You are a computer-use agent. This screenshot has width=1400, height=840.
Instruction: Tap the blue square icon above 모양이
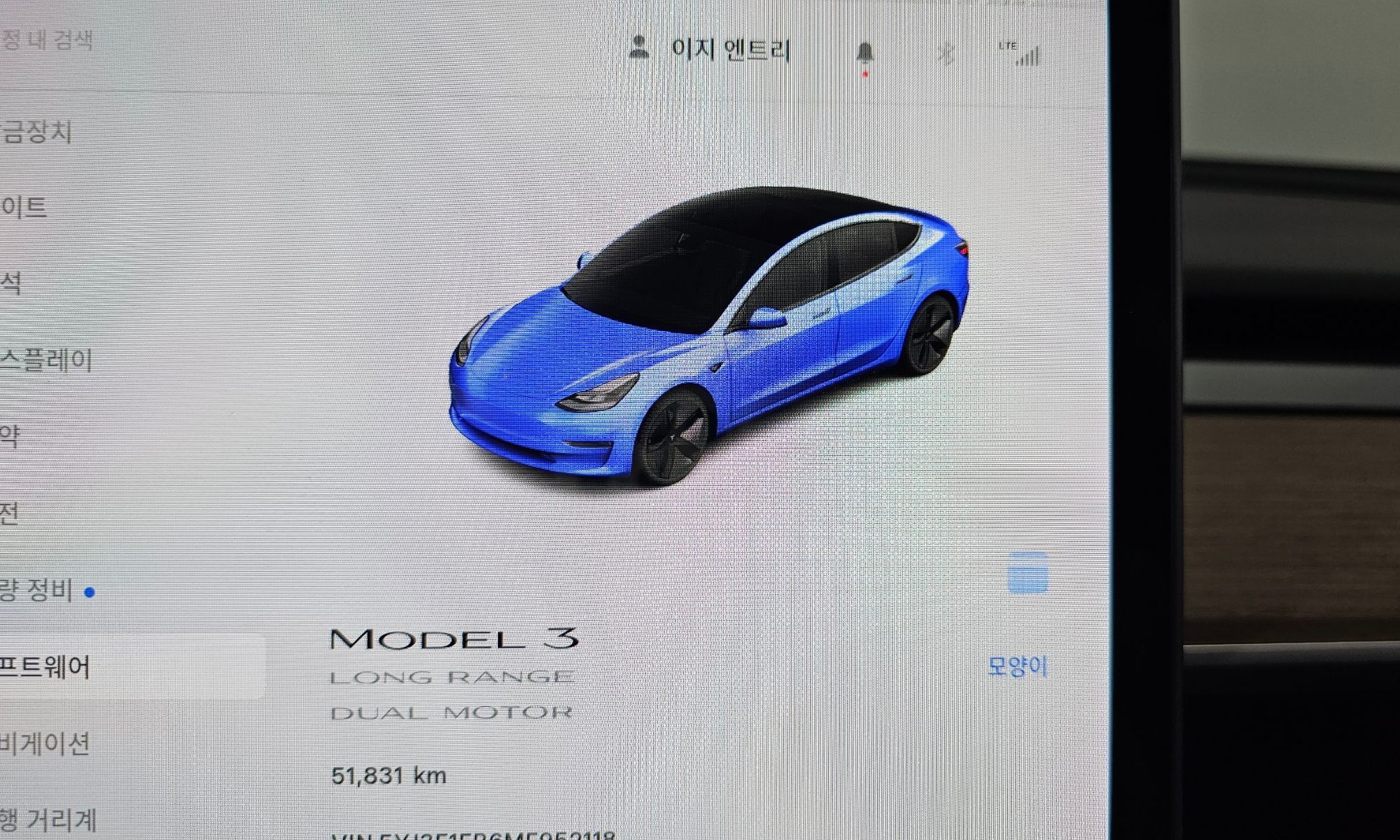coord(1028,573)
